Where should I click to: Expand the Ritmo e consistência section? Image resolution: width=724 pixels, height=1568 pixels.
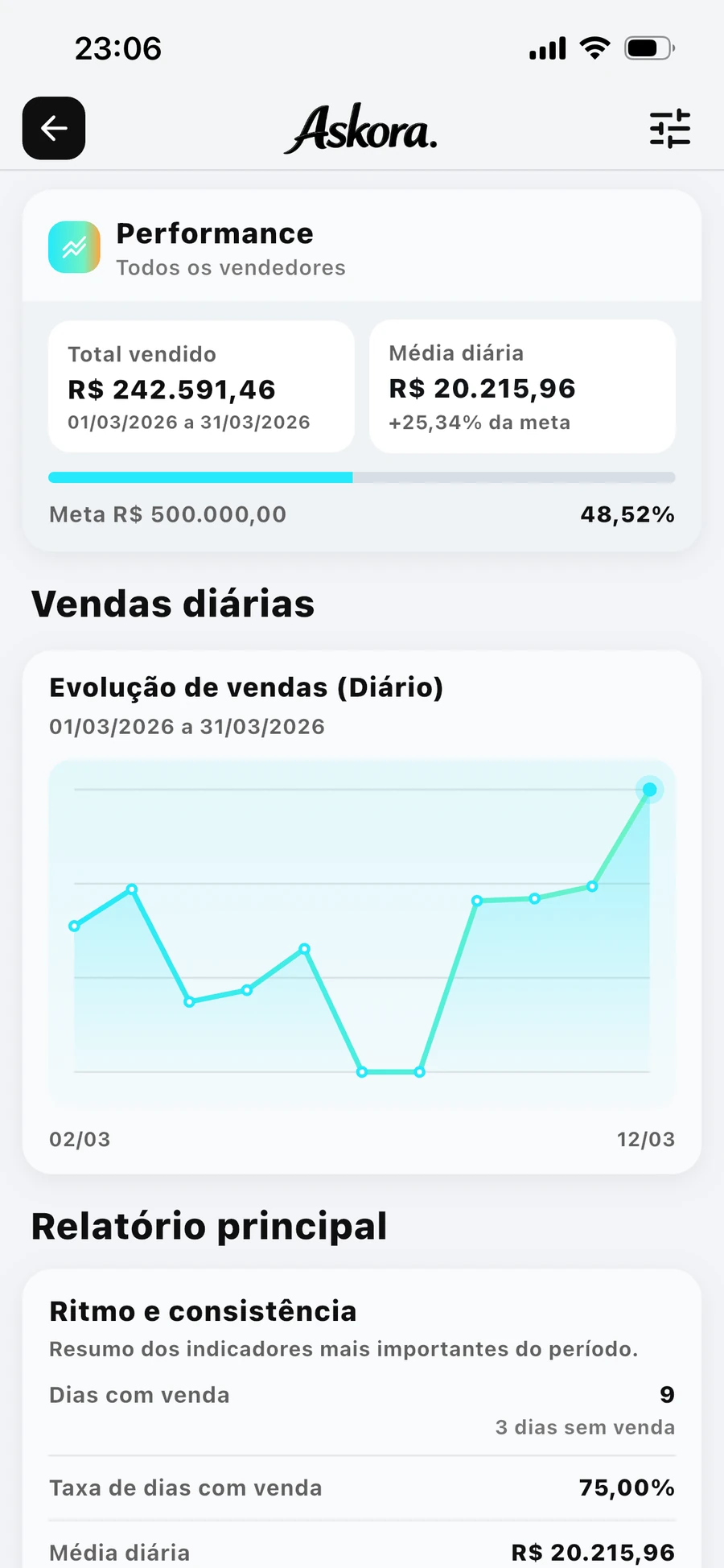coord(203,1310)
